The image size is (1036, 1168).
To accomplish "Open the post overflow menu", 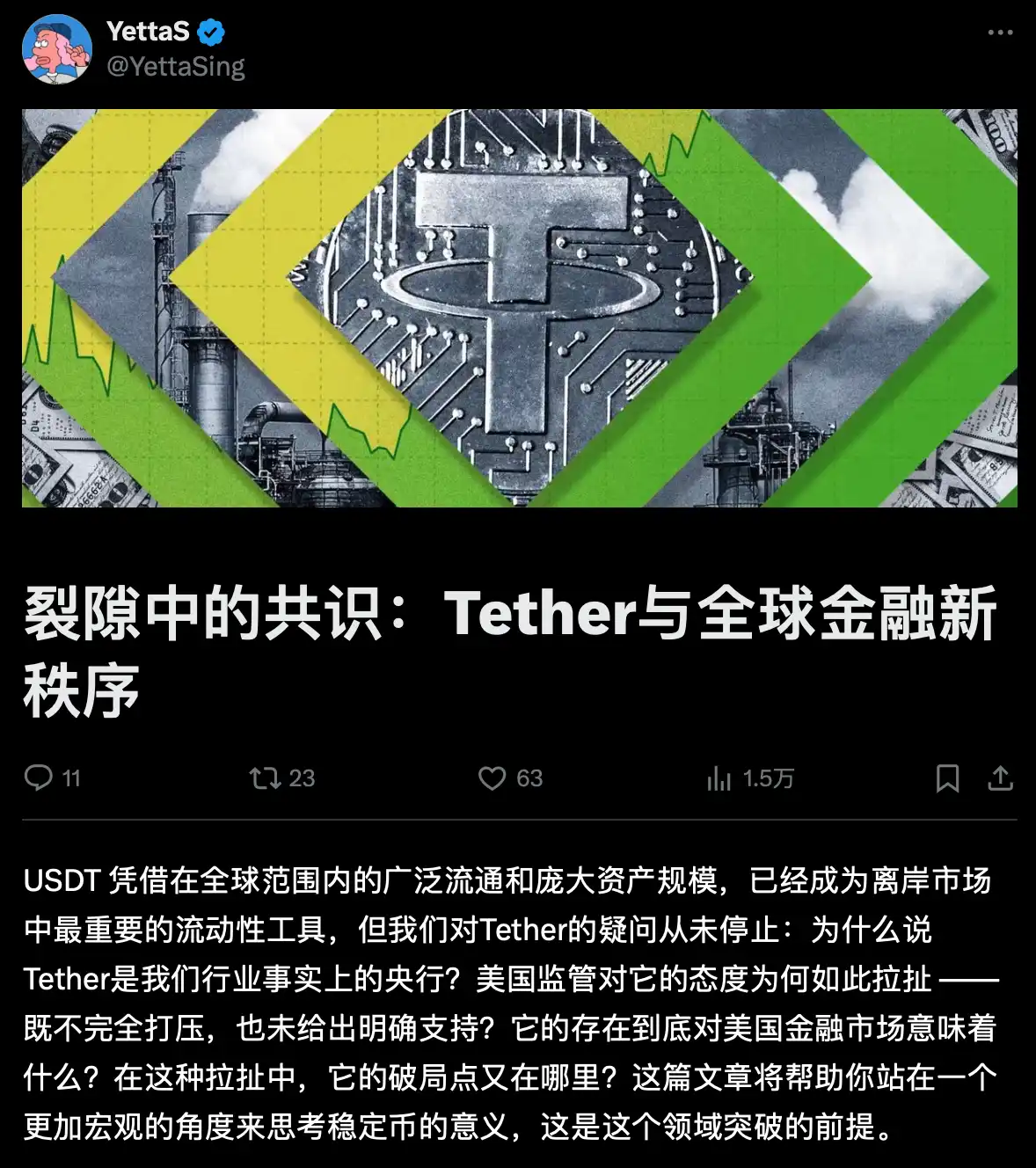I will (1000, 33).
